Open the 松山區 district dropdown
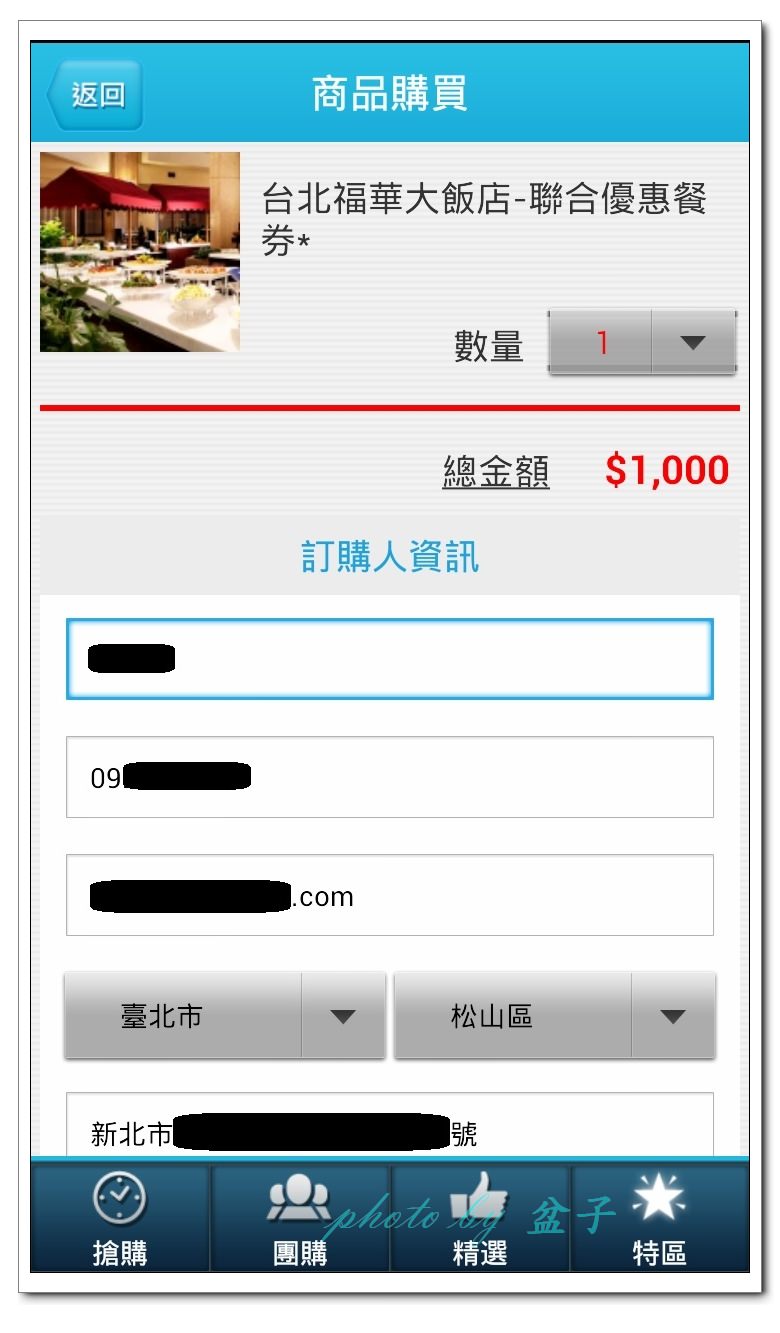The image size is (780, 1333). tap(554, 1016)
